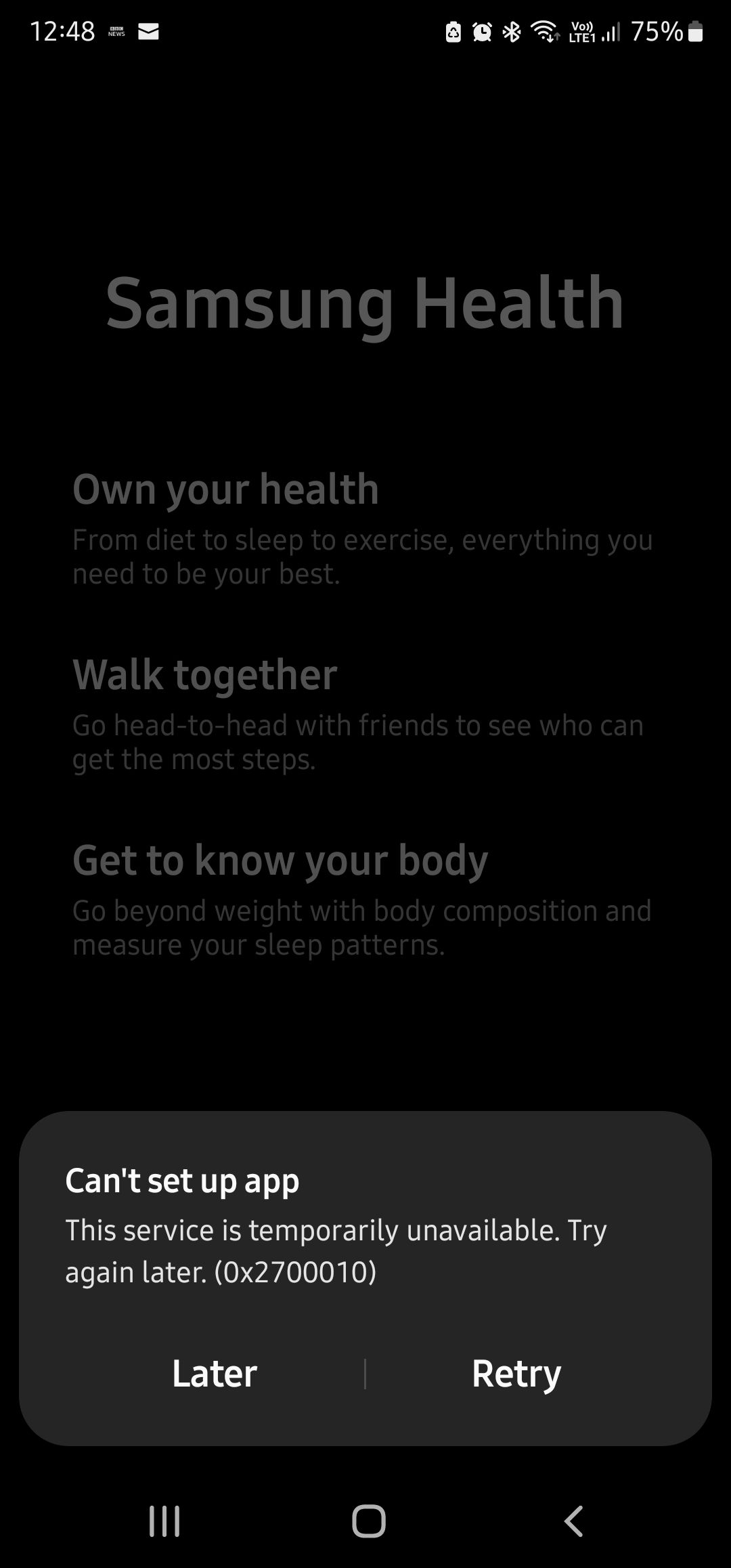Tap Later to dismiss the error dialog

pyautogui.click(x=214, y=1374)
